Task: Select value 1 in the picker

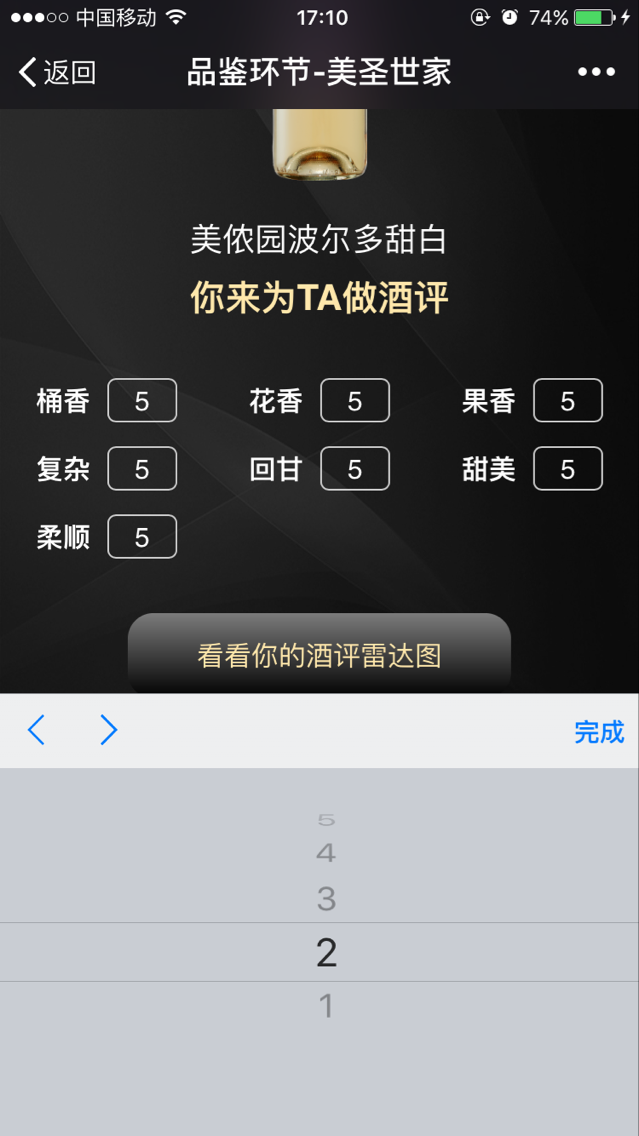Action: point(326,1006)
